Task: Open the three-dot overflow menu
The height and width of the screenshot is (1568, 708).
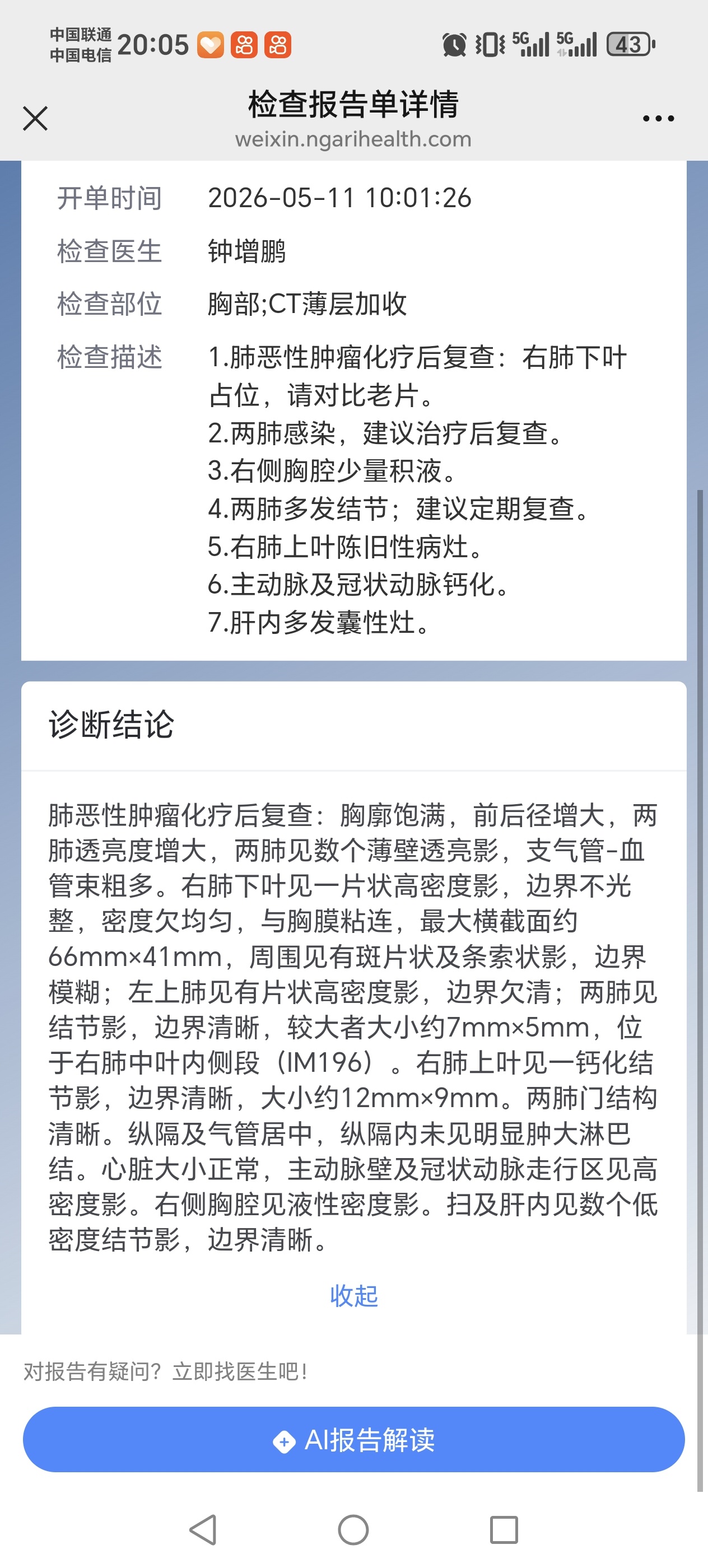Action: point(658,119)
